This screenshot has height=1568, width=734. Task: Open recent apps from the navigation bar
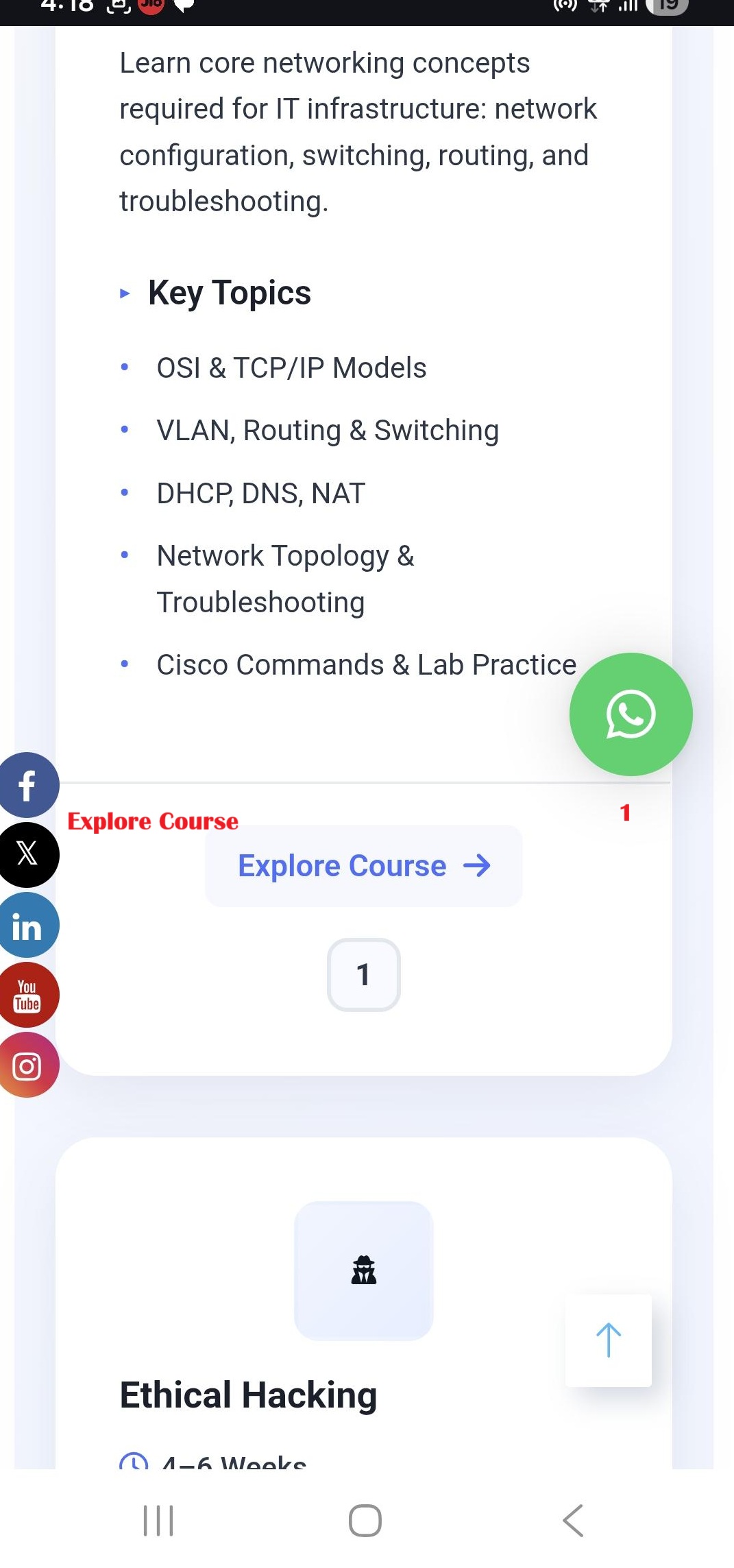[158, 1521]
